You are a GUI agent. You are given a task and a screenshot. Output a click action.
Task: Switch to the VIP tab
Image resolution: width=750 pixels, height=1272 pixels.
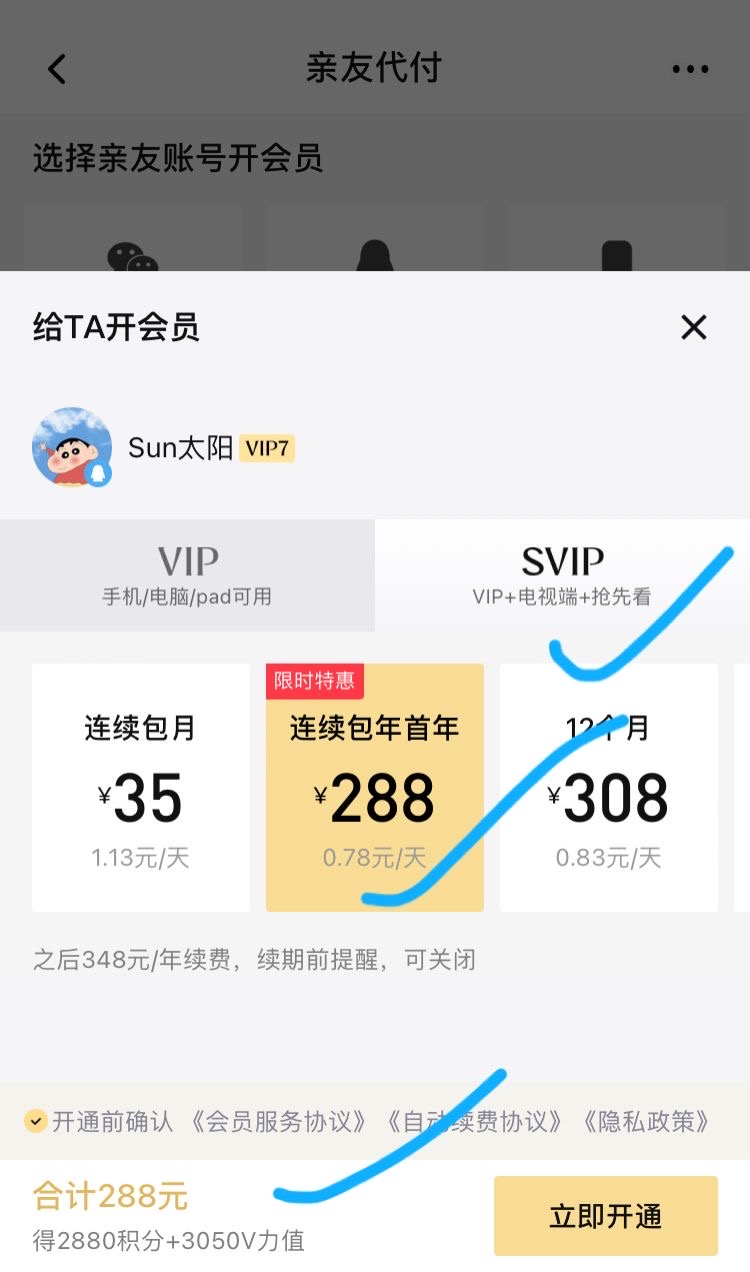click(x=187, y=575)
